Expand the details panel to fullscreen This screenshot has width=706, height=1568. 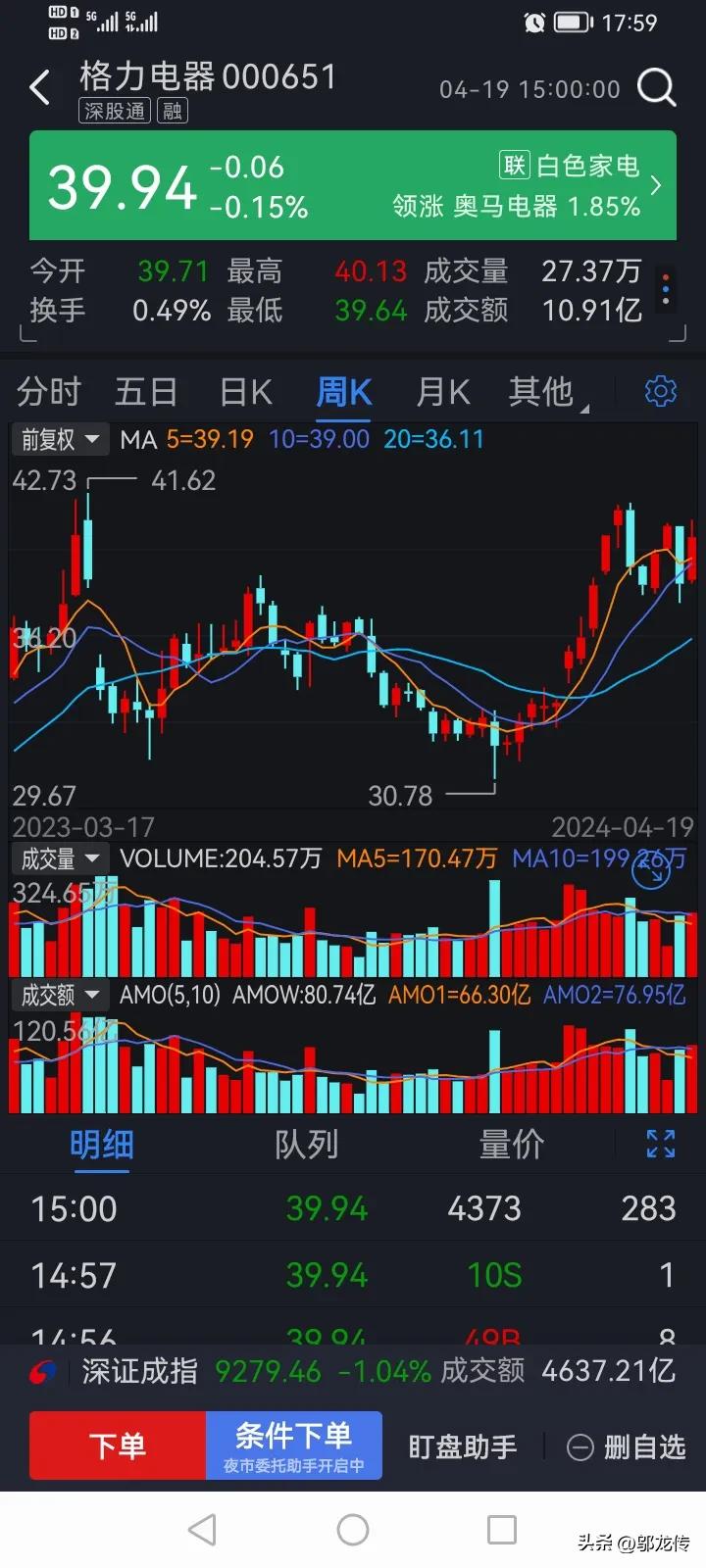pos(660,1144)
